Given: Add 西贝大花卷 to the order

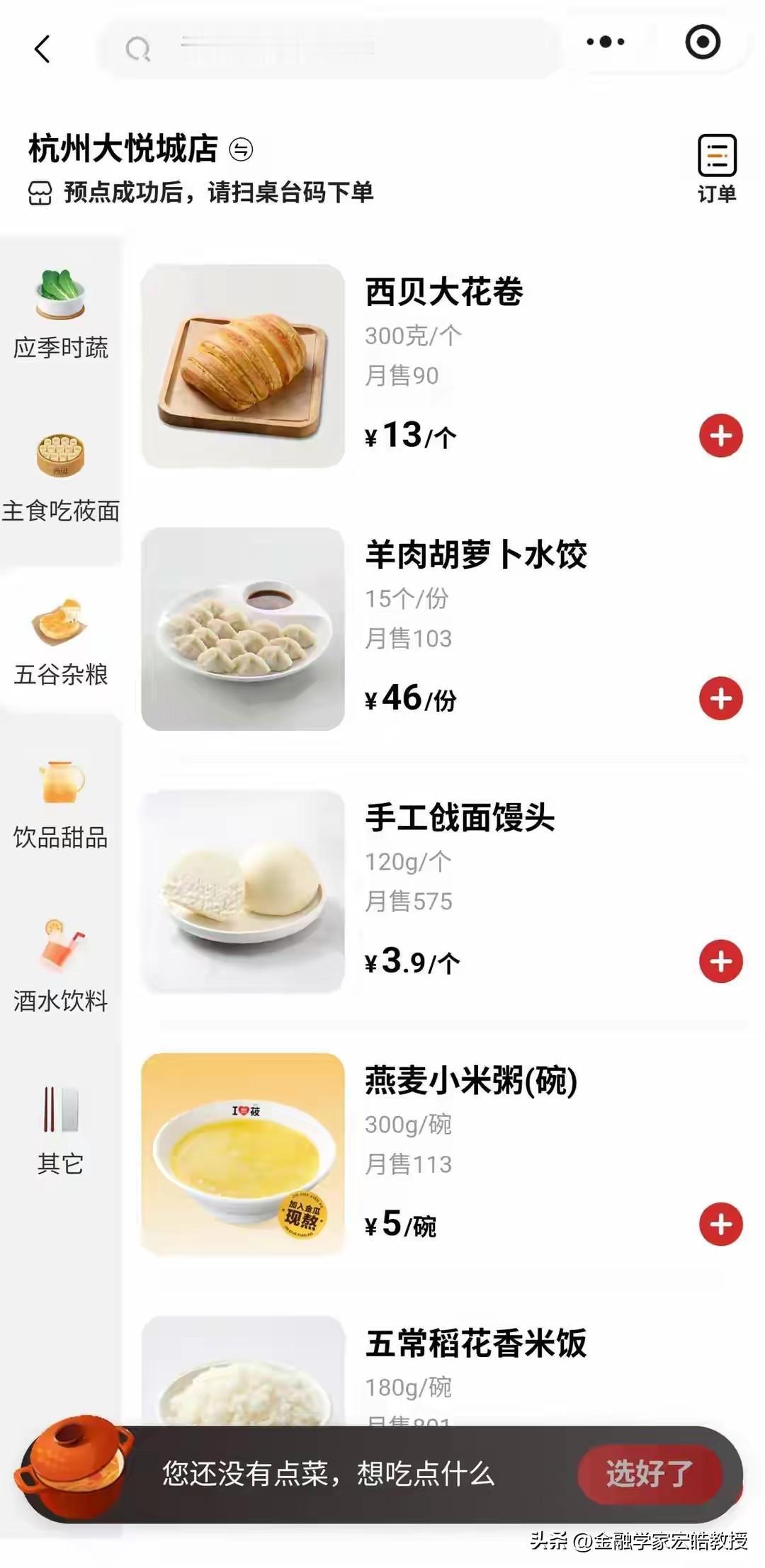Looking at the screenshot, I should point(720,436).
